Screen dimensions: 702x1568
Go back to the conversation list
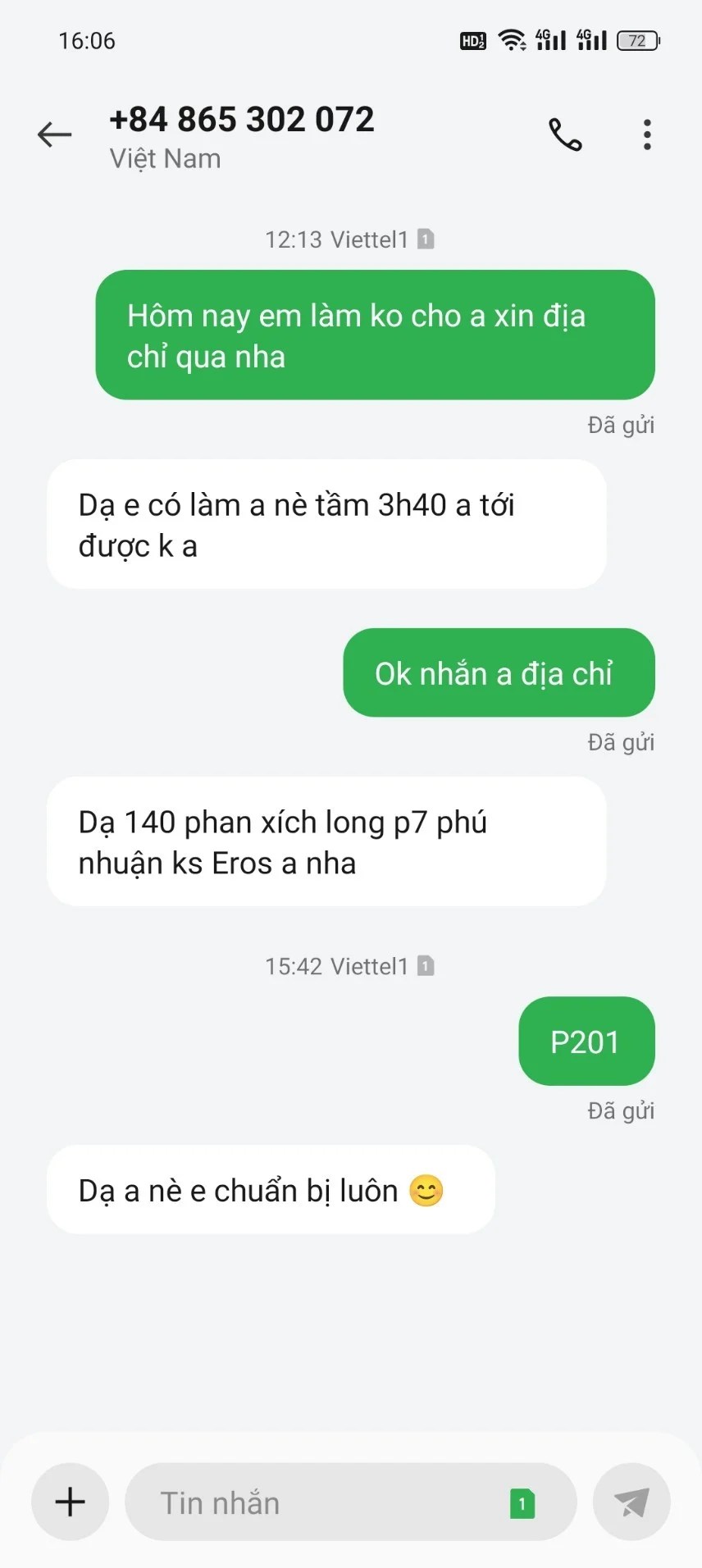click(55, 134)
